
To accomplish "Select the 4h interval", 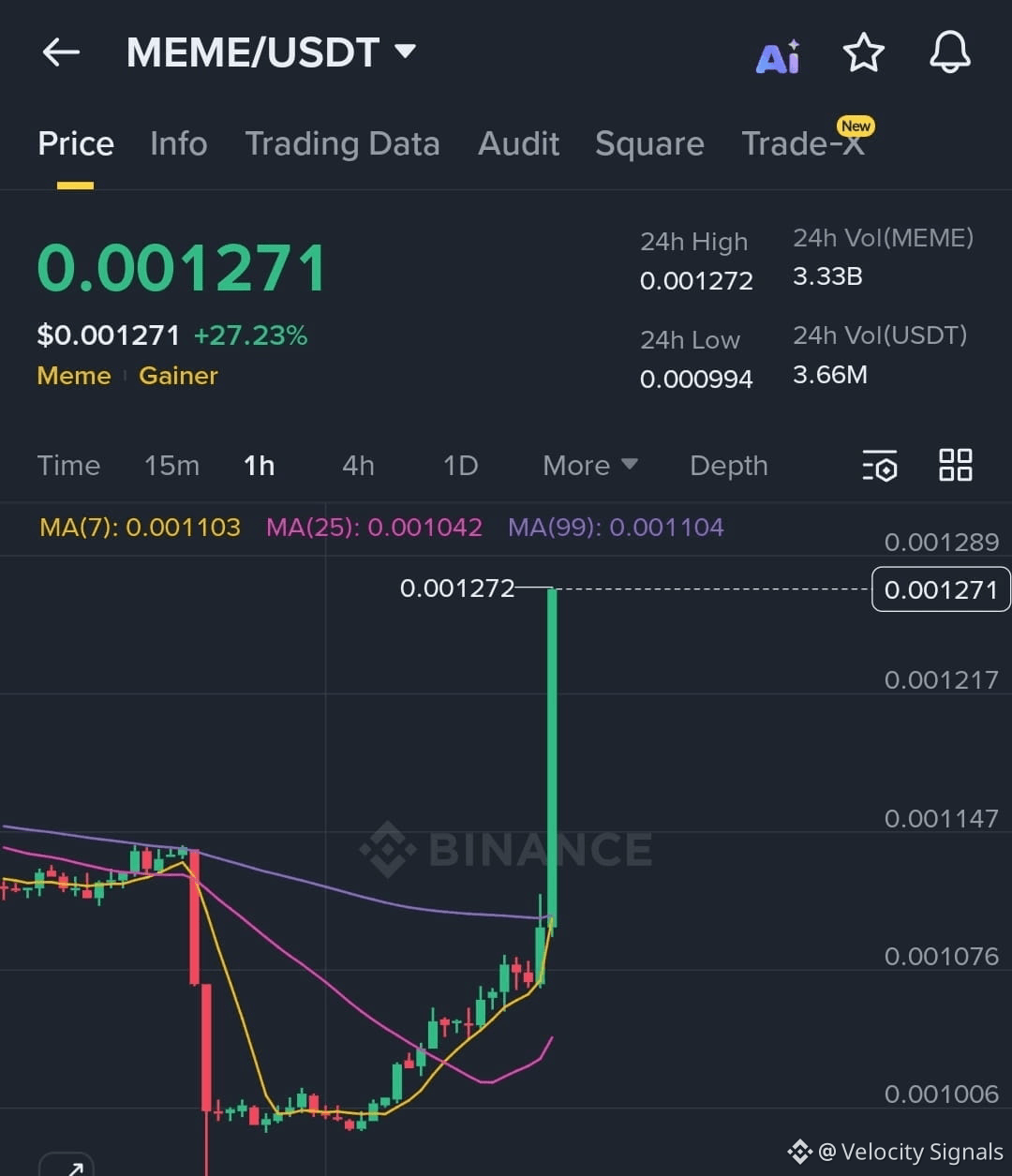I will (358, 466).
